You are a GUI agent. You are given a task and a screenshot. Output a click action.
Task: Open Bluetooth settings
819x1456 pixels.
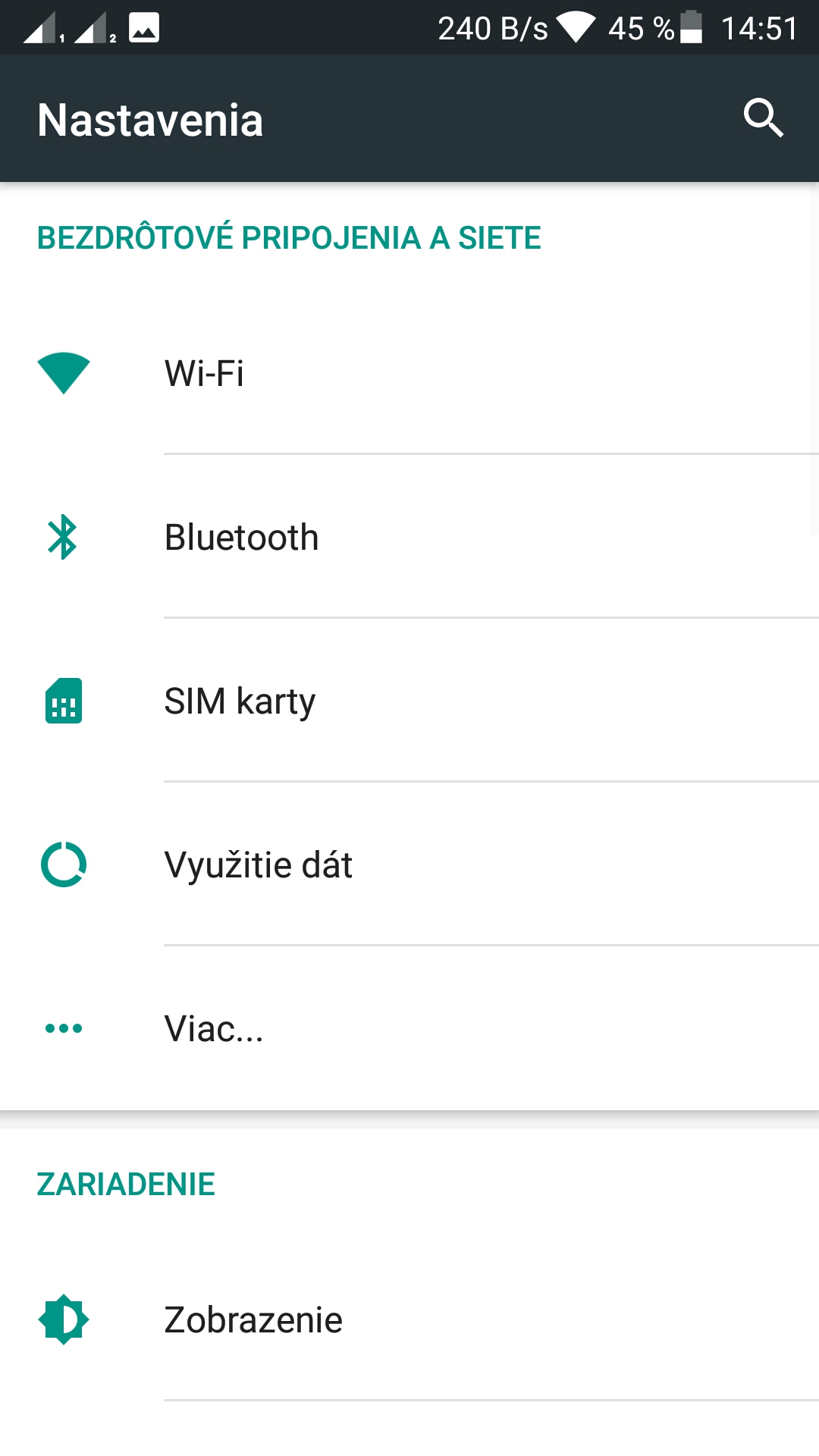[409, 537]
